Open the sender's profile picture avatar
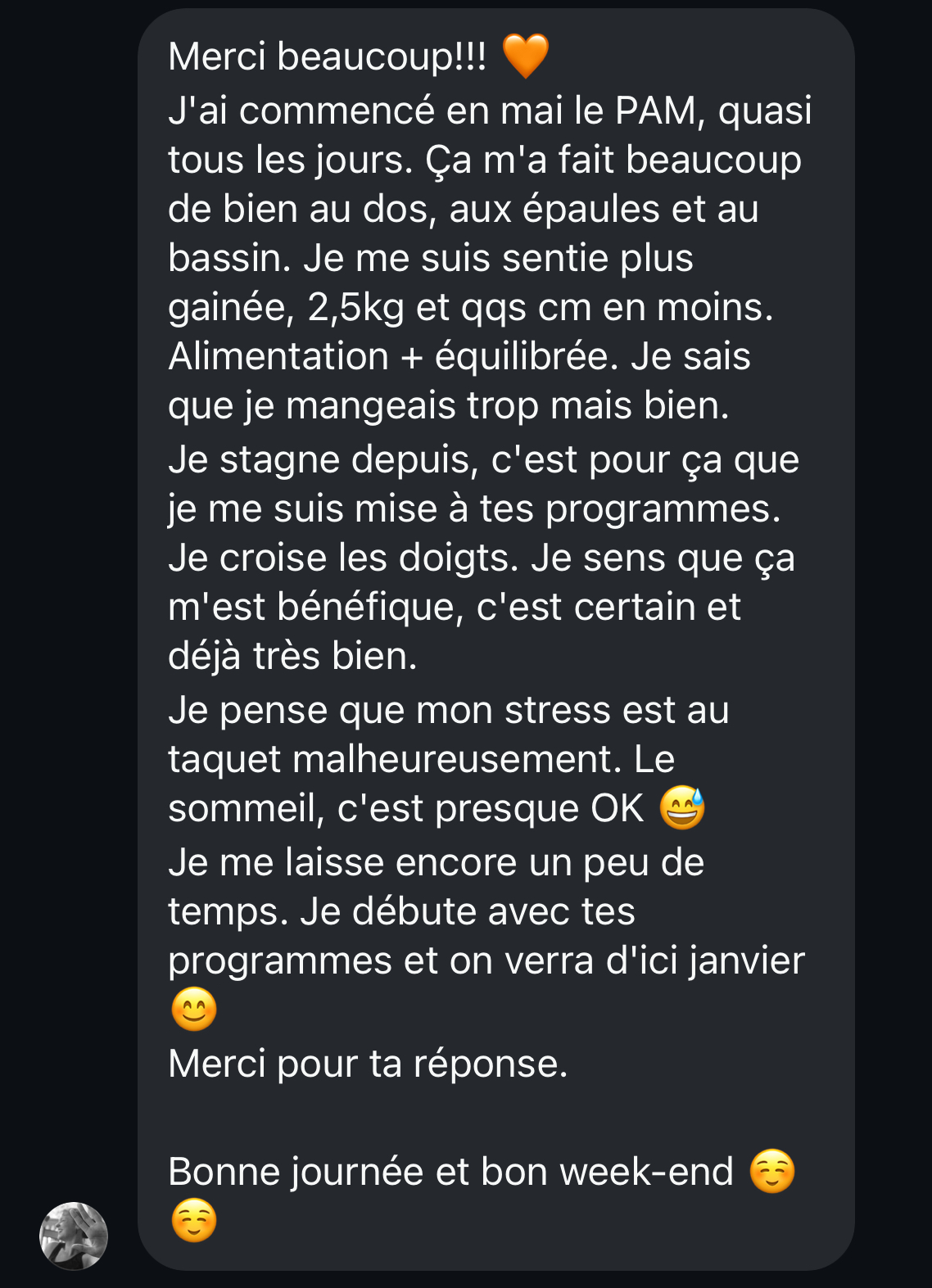Screen dimensions: 932x1288 pyautogui.click(x=74, y=1236)
